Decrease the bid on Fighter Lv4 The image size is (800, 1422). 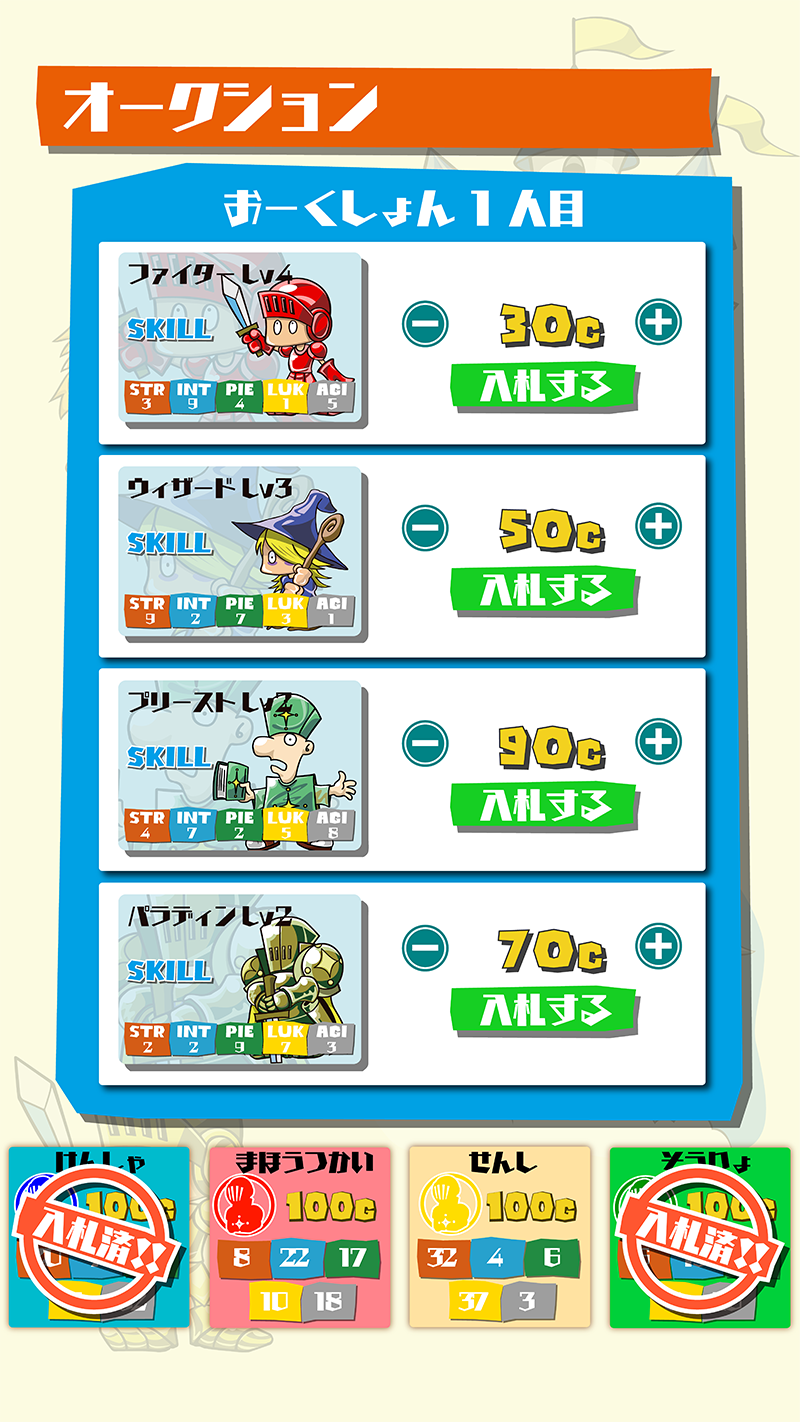[425, 323]
